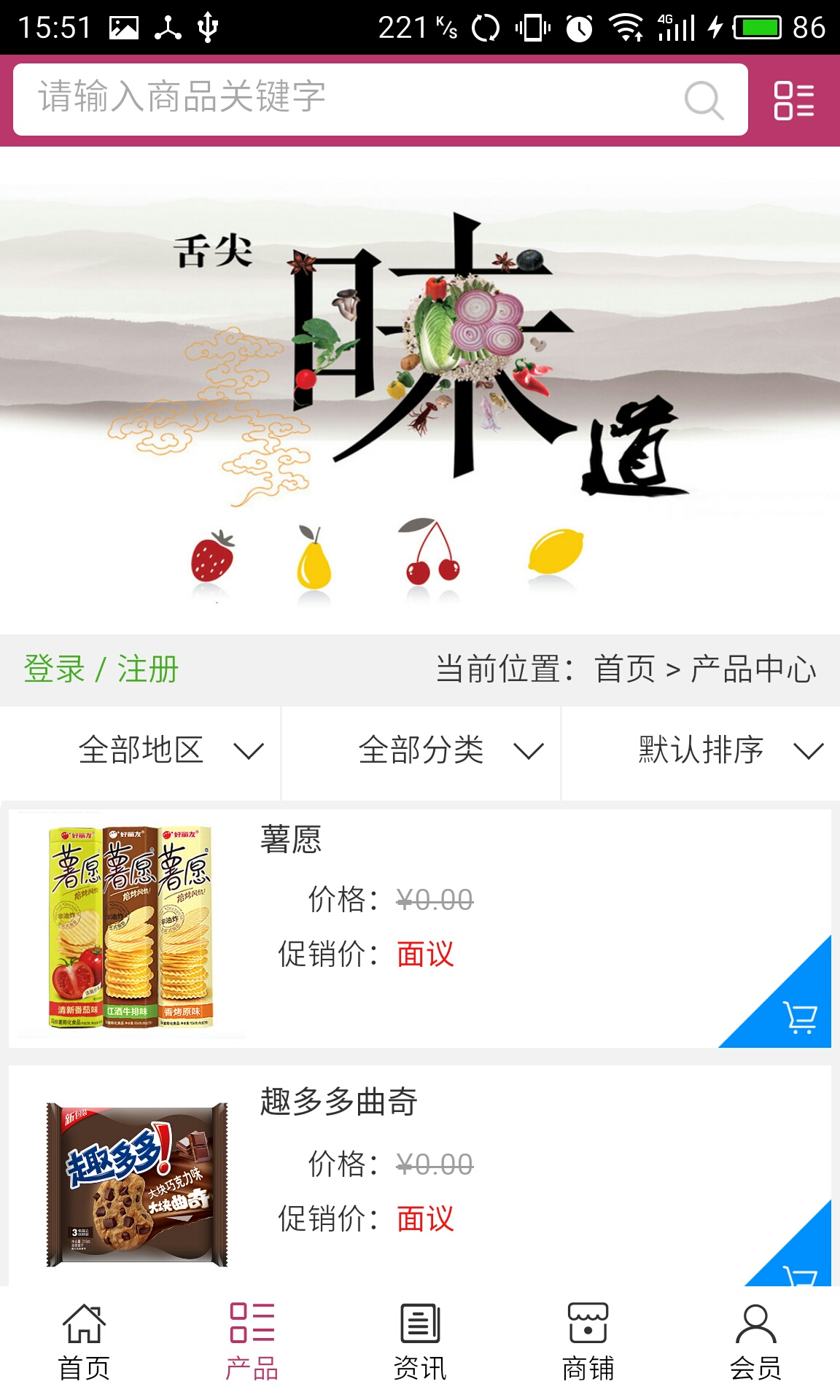Screen dimensions: 840x1400
Task: Go to the 商铺 tab
Action: 588,1342
